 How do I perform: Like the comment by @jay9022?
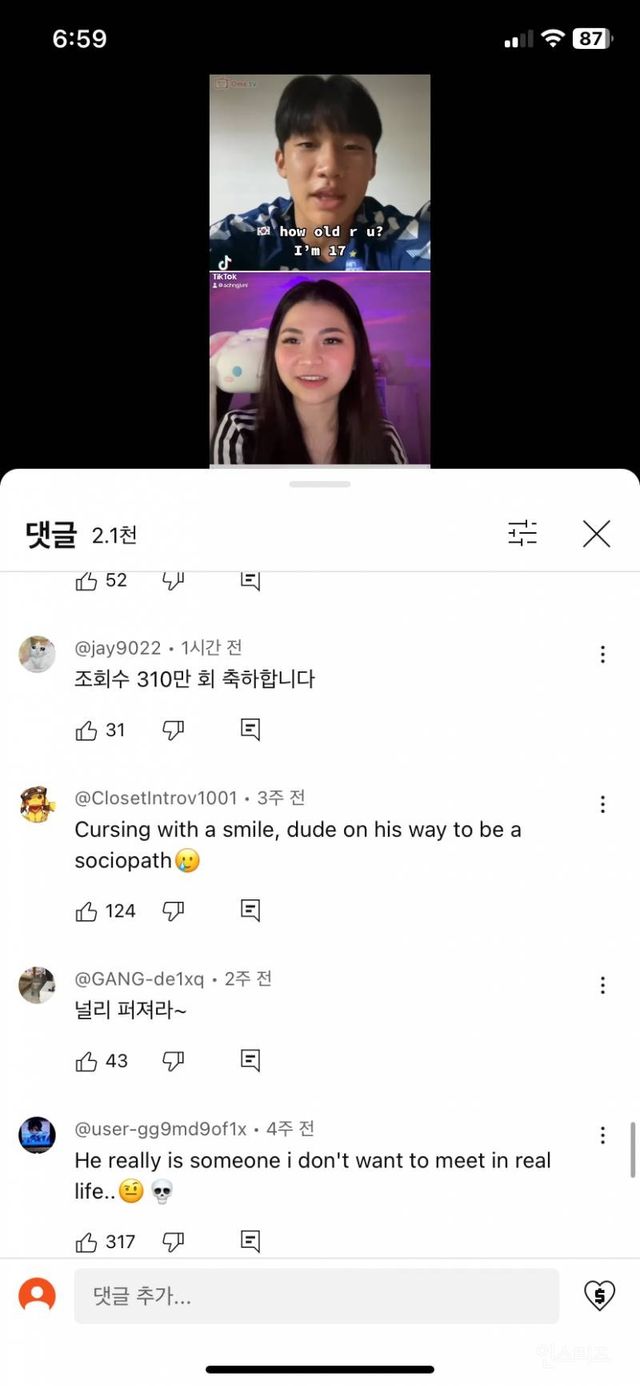pyautogui.click(x=87, y=731)
